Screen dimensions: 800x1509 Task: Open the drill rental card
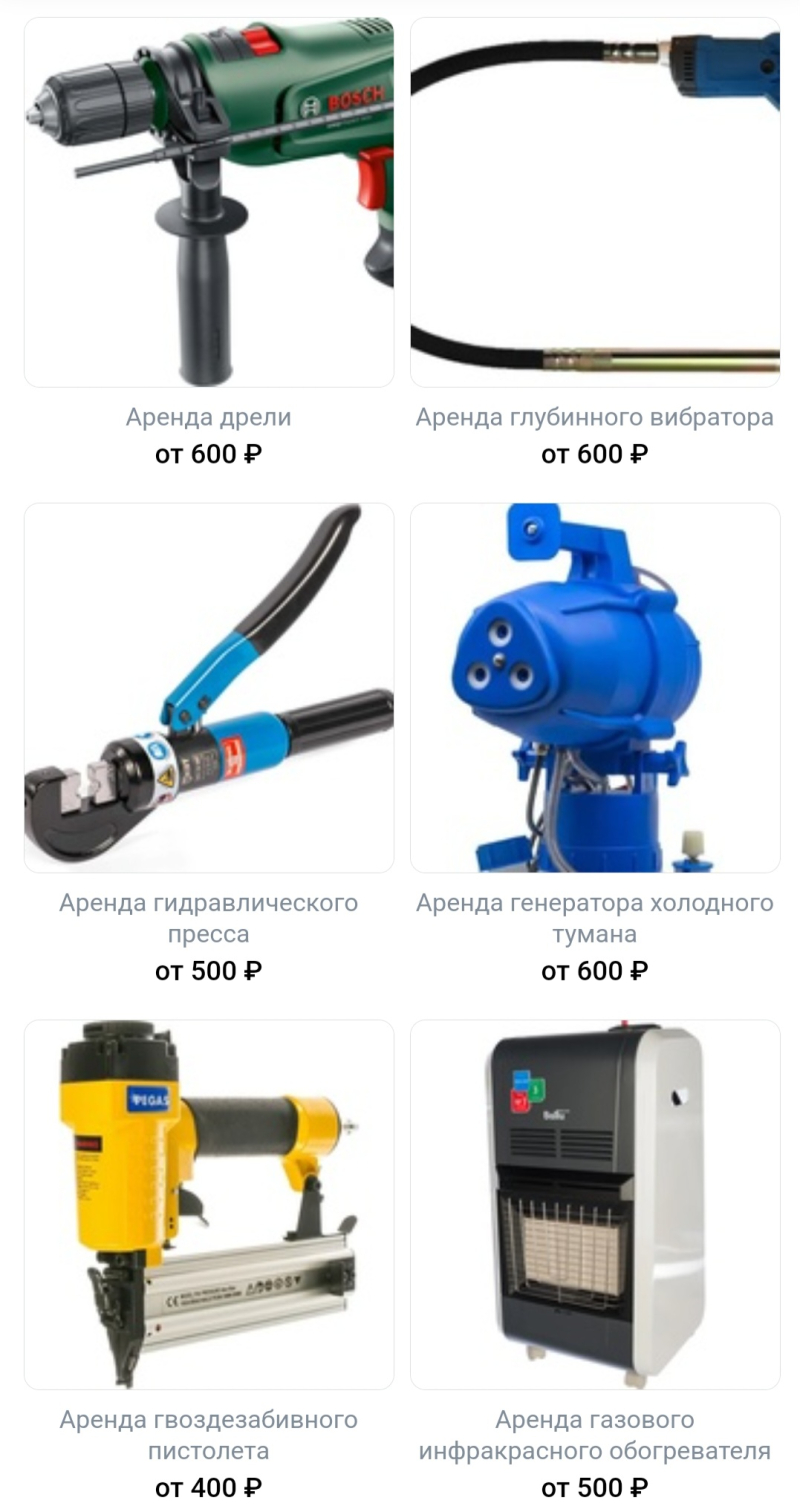208,203
